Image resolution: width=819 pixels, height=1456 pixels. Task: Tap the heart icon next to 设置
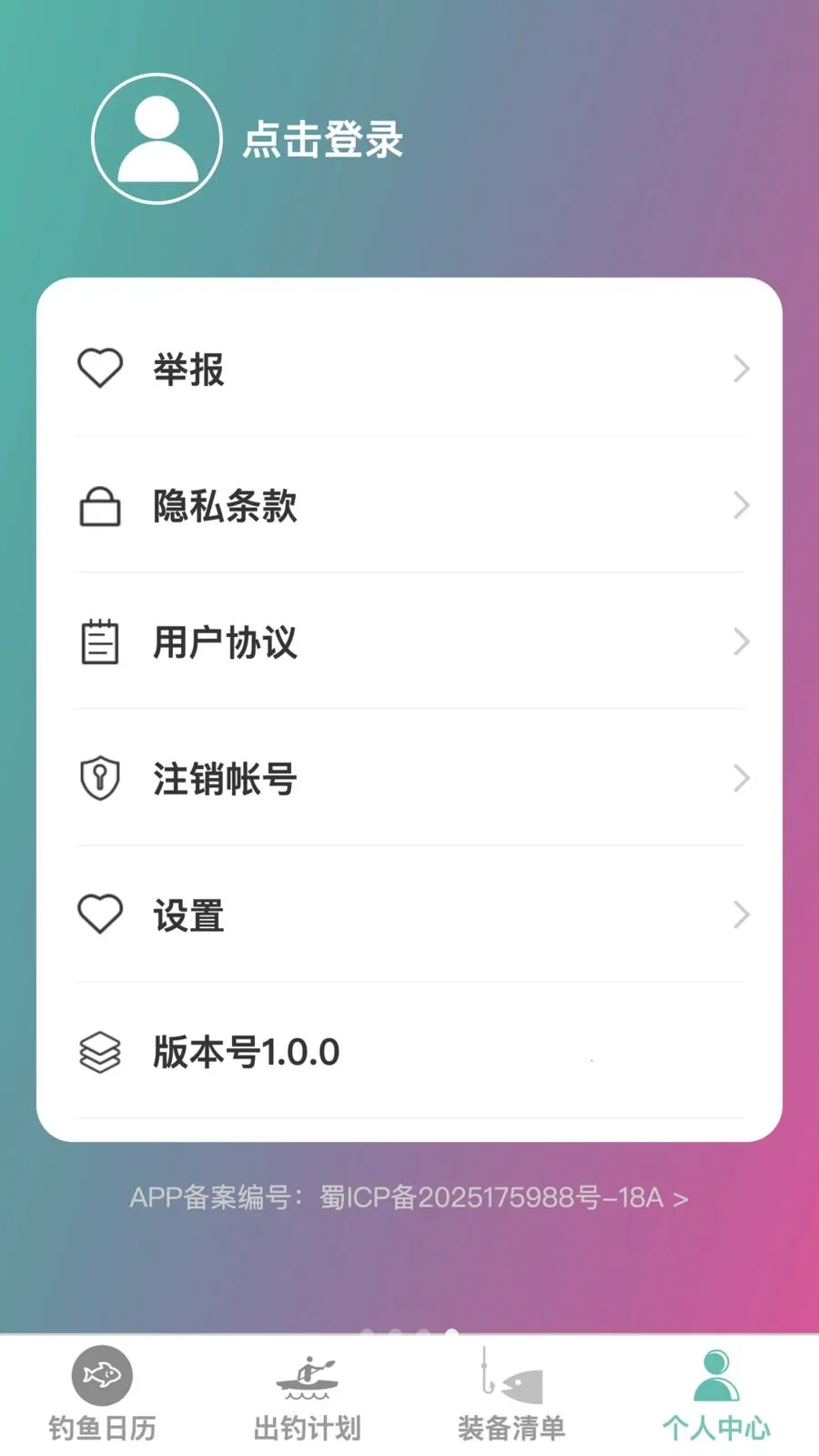coord(100,915)
